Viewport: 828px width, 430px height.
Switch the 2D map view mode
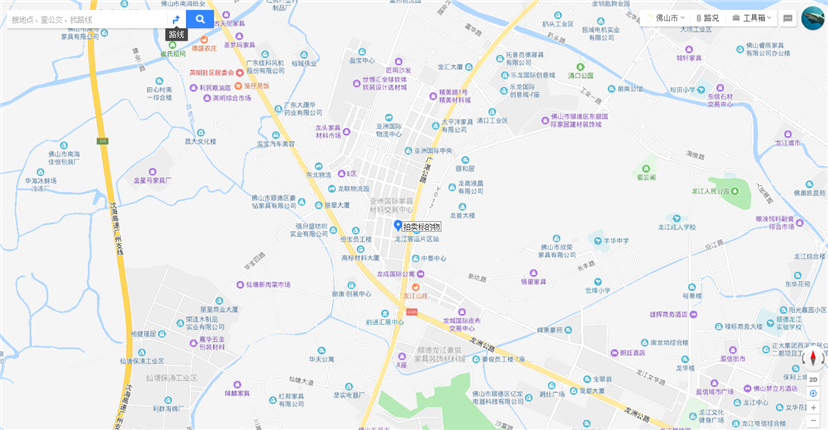813,379
